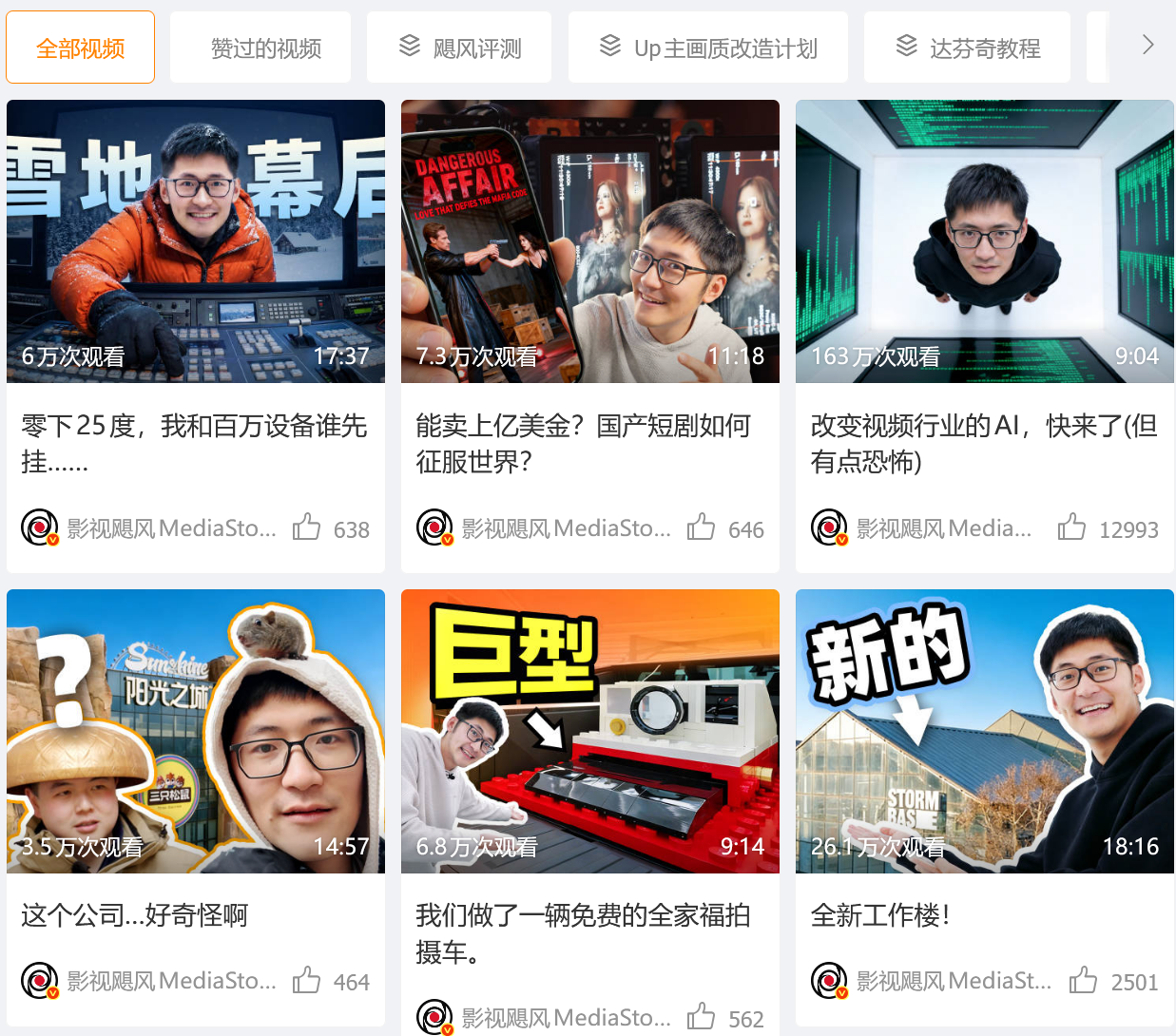Watch the video 这个公司...好奇怪啊

(195, 731)
